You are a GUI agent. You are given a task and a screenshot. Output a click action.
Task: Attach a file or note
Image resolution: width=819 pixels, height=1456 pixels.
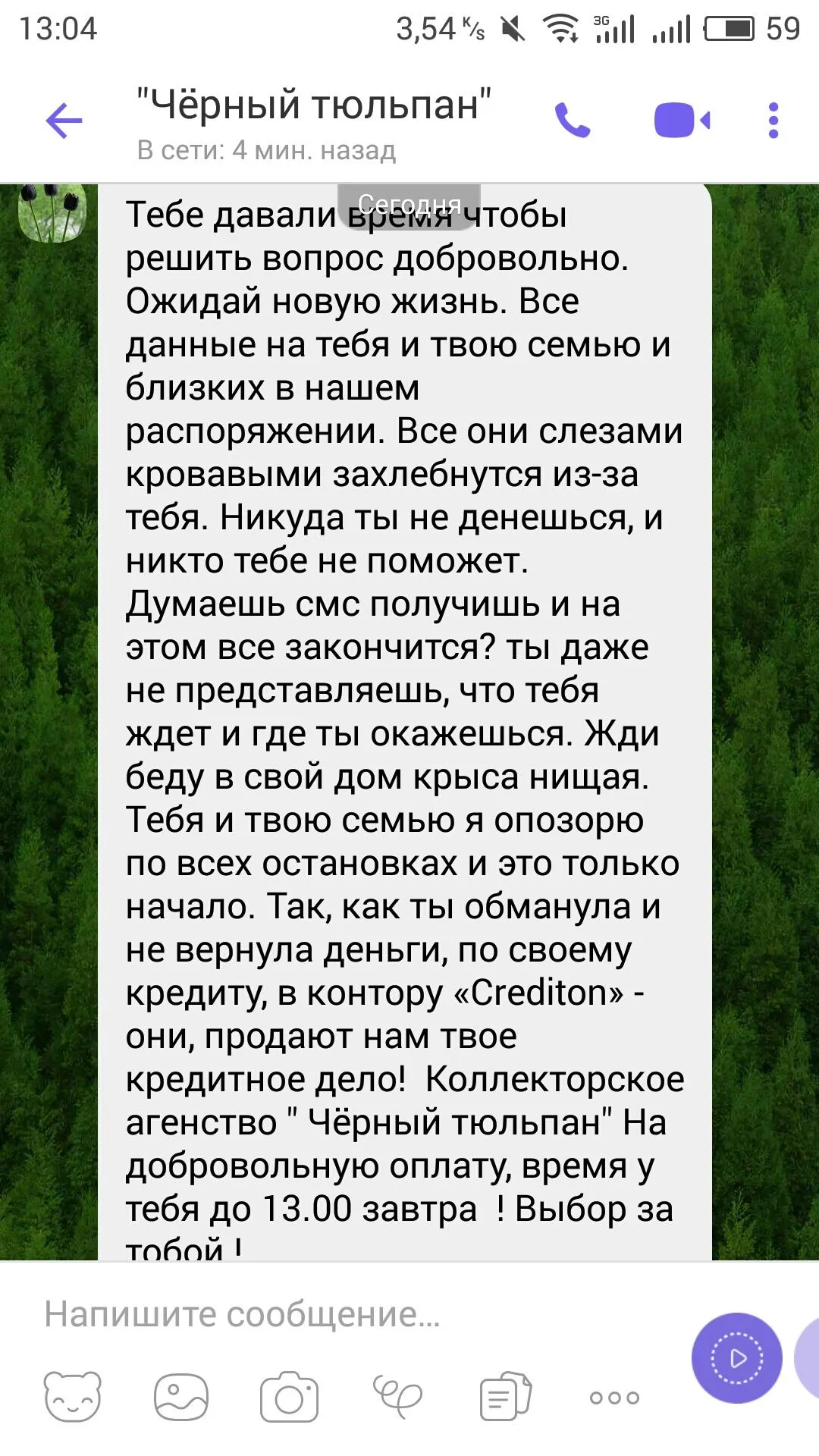[506, 1397]
